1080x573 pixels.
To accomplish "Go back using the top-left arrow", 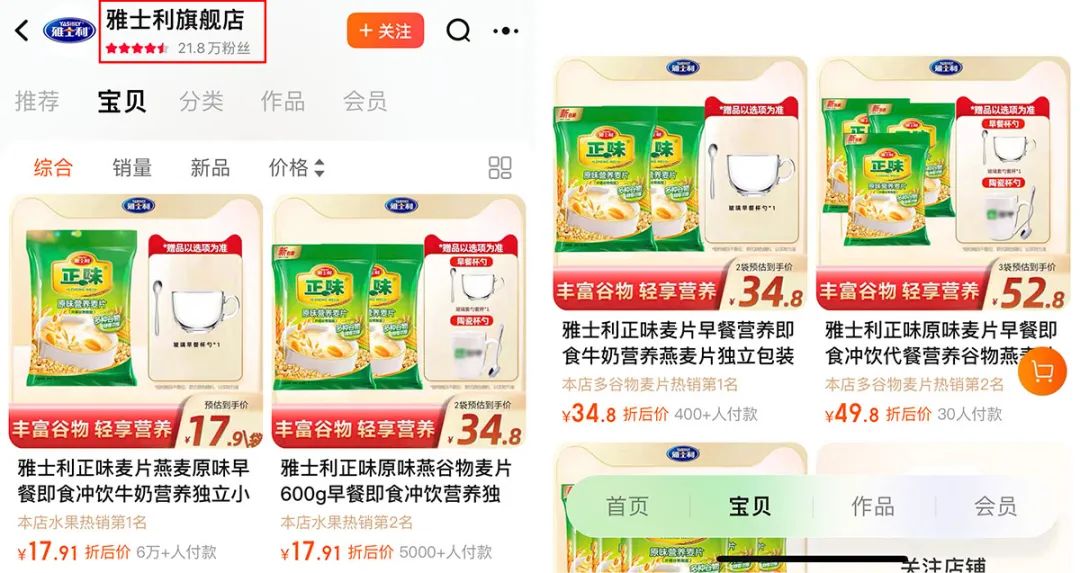I will coord(22,31).
